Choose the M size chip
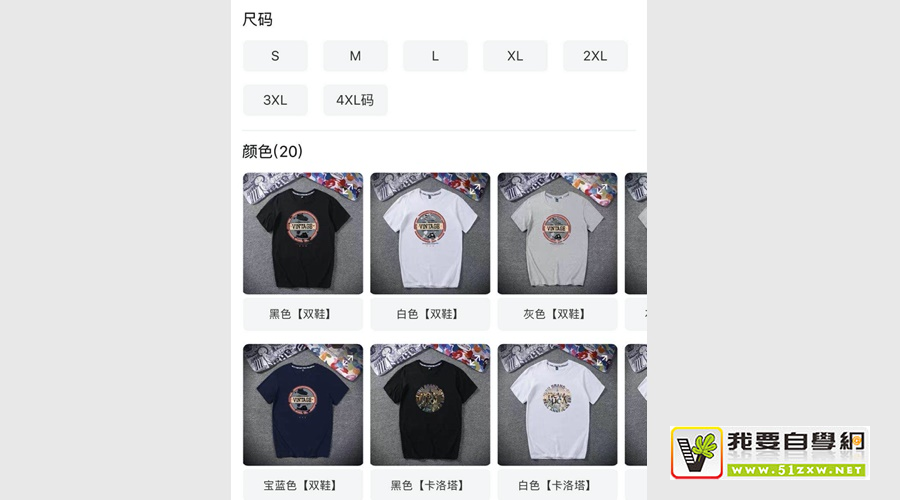Image resolution: width=900 pixels, height=500 pixels. [355, 56]
